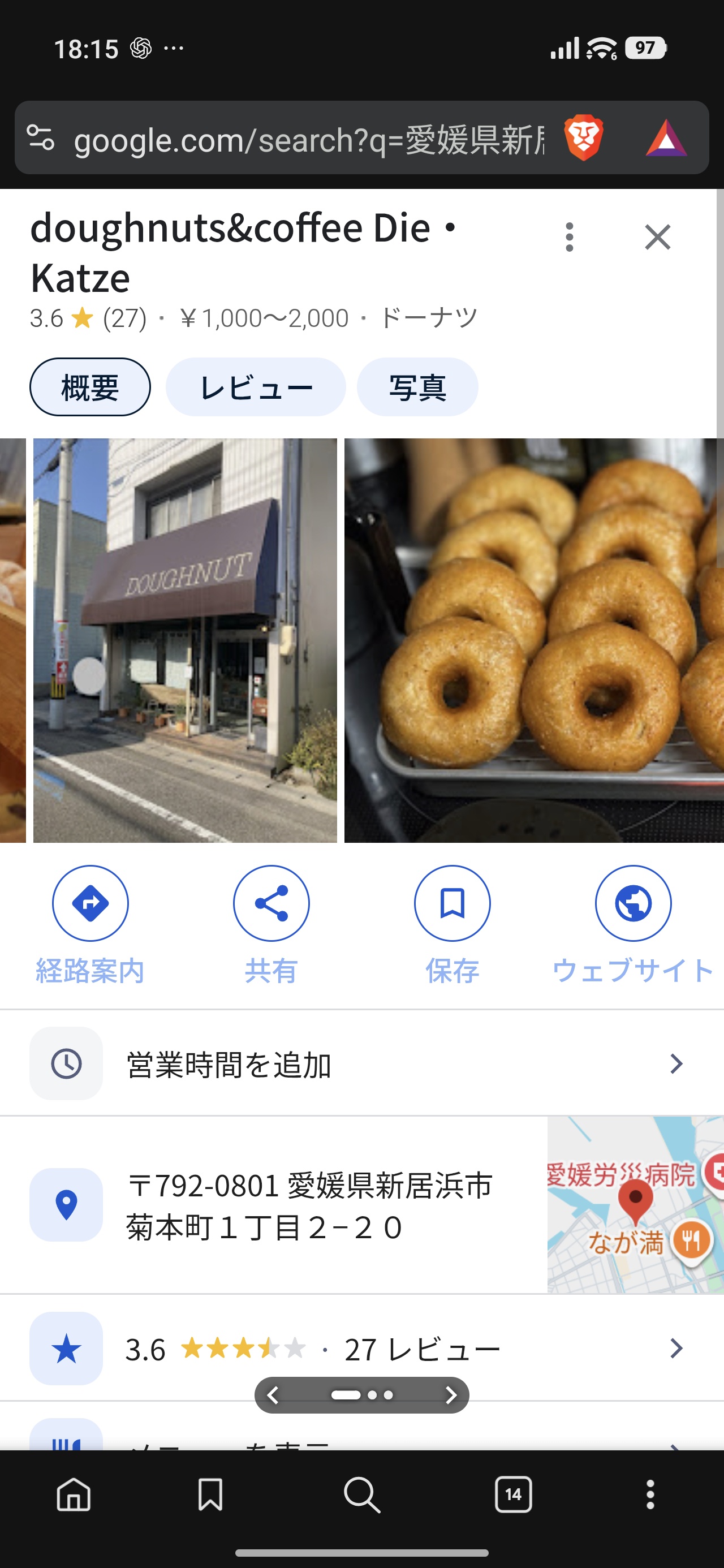The width and height of the screenshot is (724, 1568).
Task: Switch to the 写真 tab
Action: coord(417,387)
